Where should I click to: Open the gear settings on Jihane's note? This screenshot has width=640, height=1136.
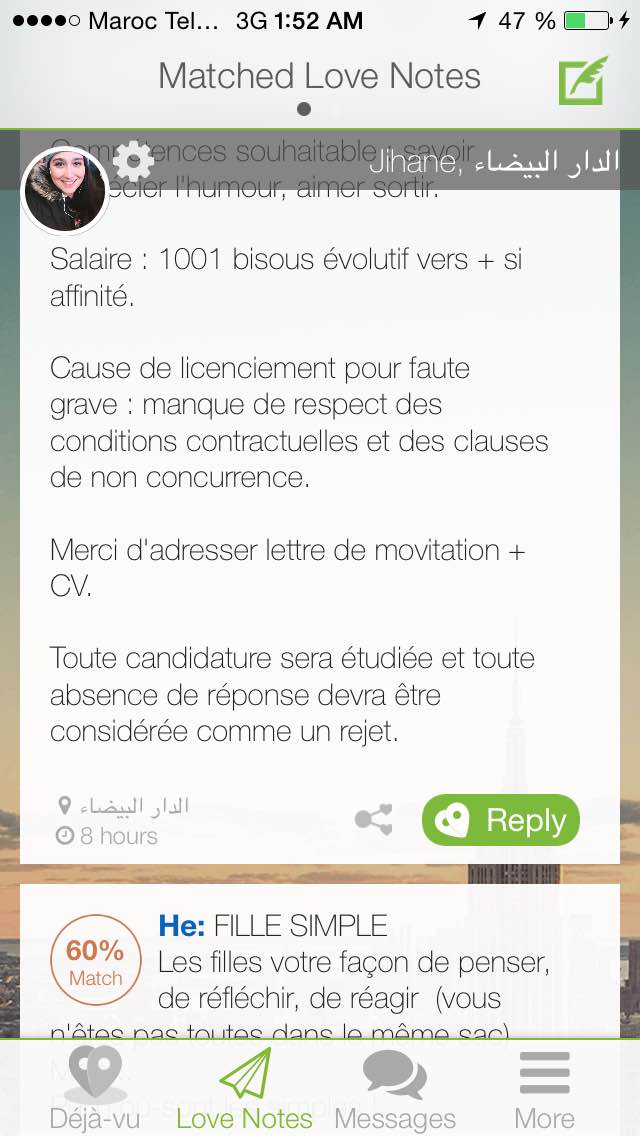134,161
